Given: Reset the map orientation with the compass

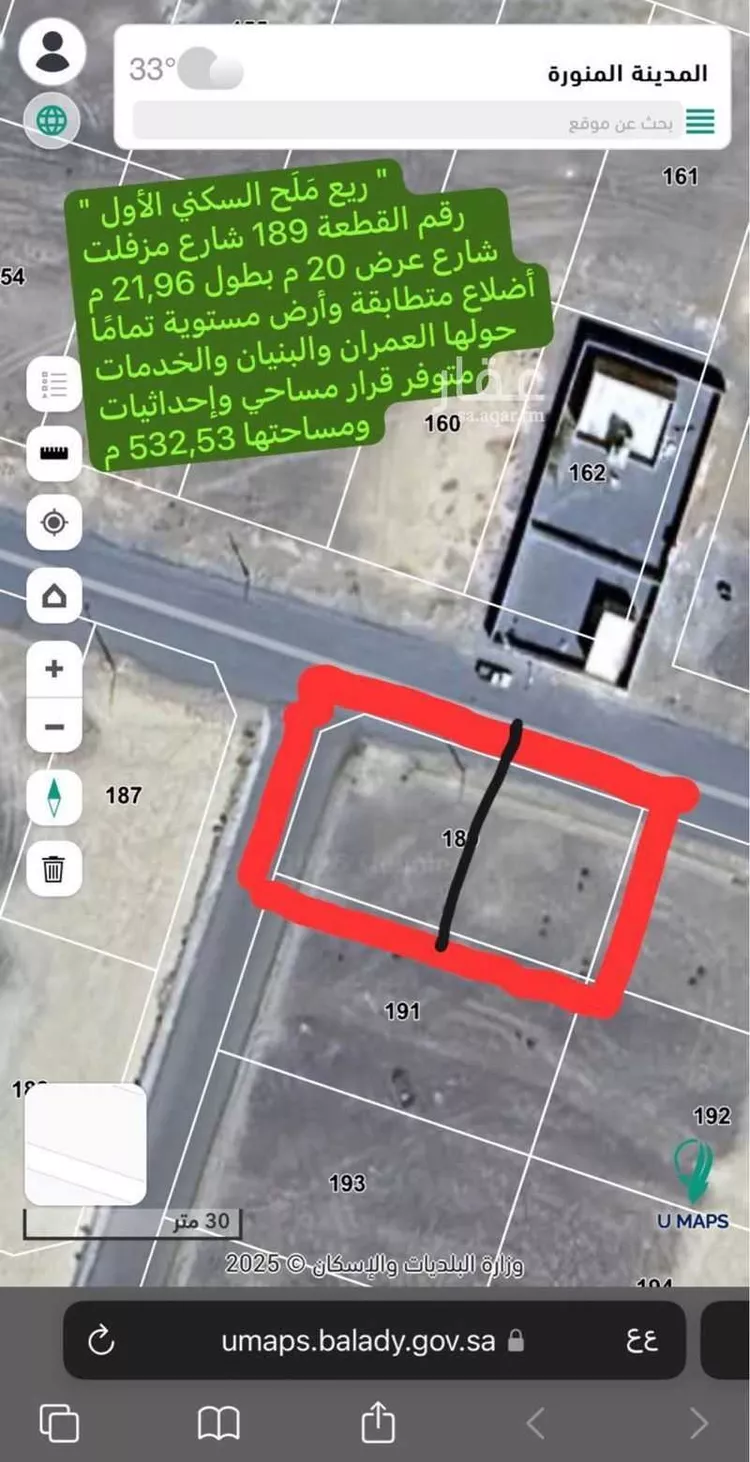Looking at the screenshot, I should [54, 797].
